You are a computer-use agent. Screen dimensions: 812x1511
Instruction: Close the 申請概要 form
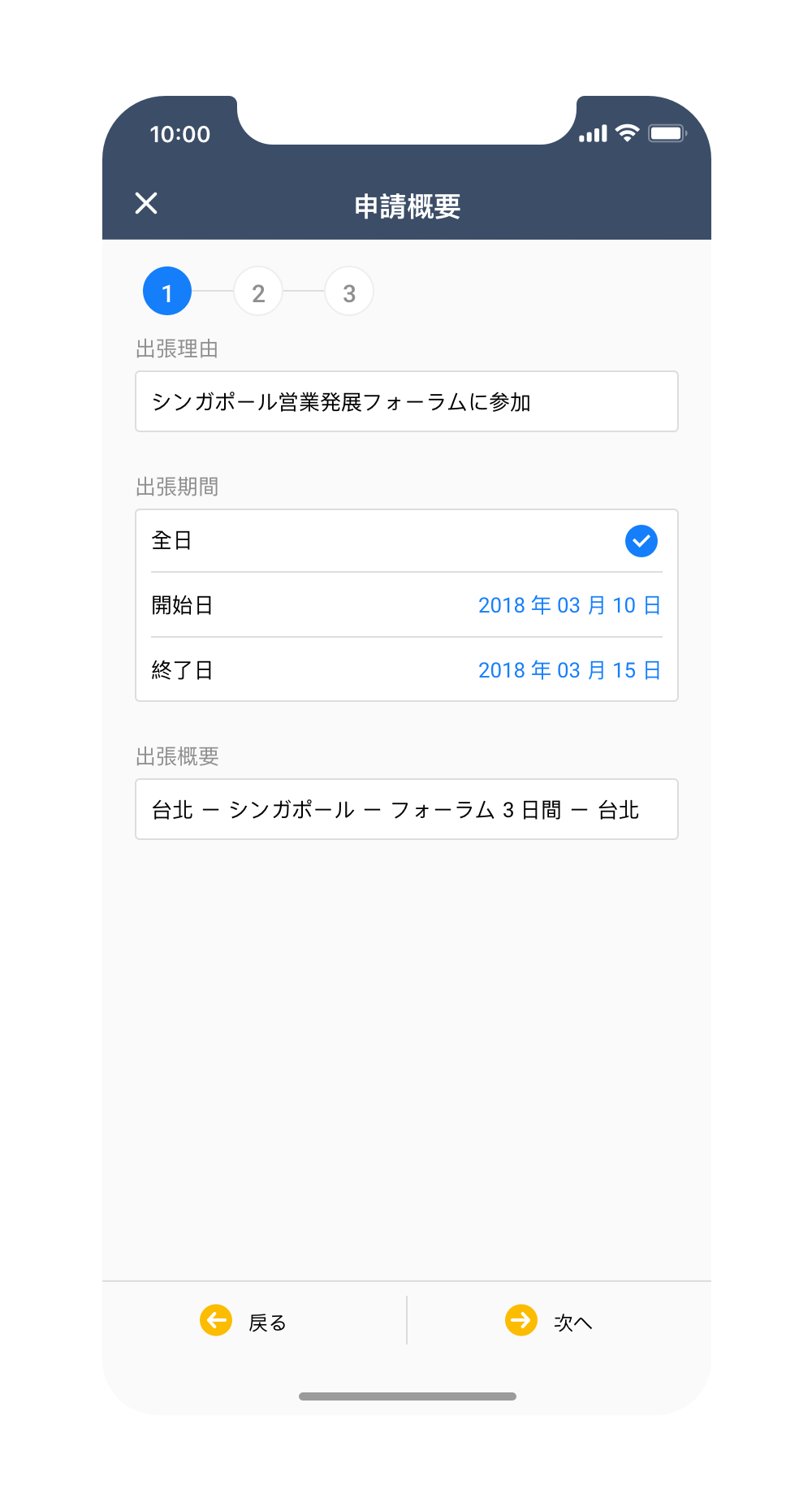(146, 203)
